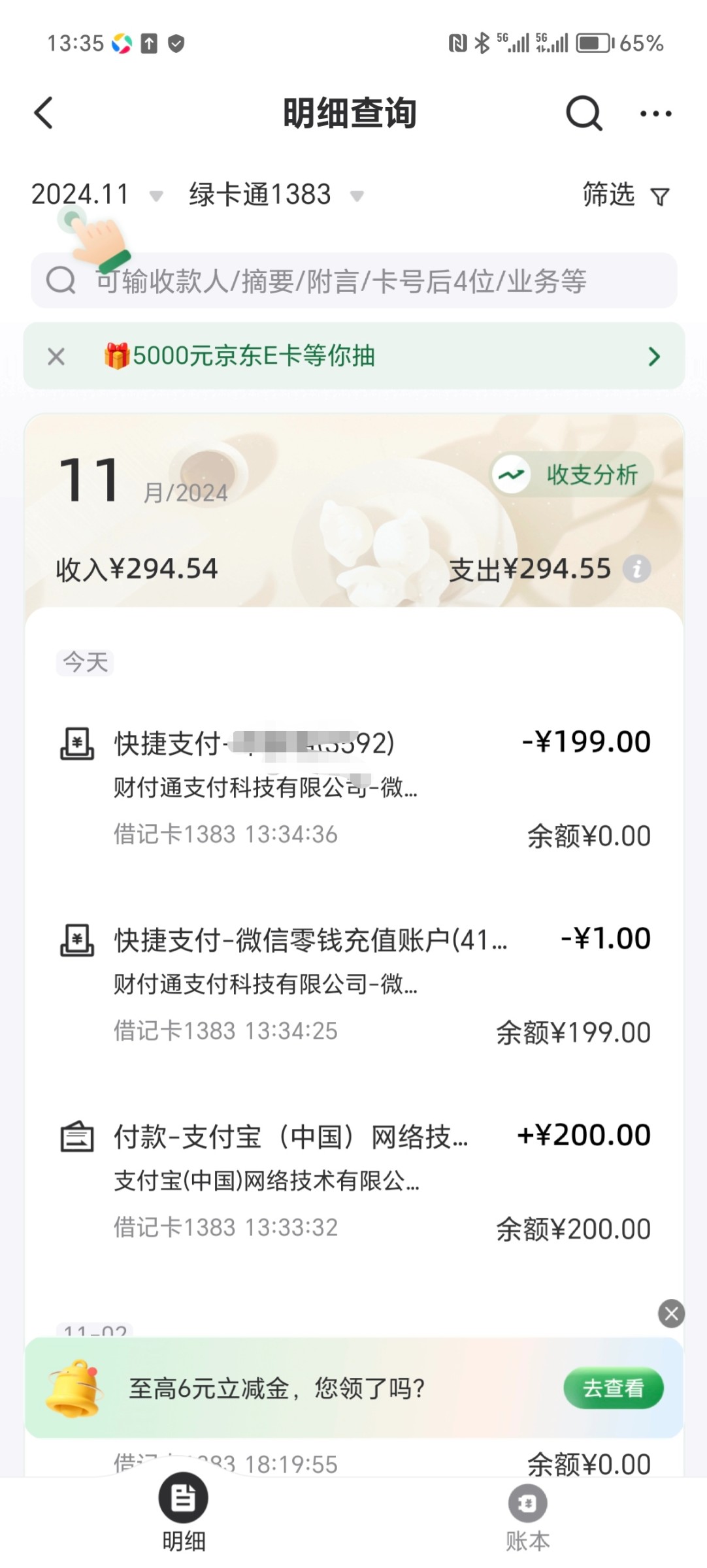Dismiss the 京东E卡 promo banner
This screenshot has width=707, height=1568.
point(56,356)
